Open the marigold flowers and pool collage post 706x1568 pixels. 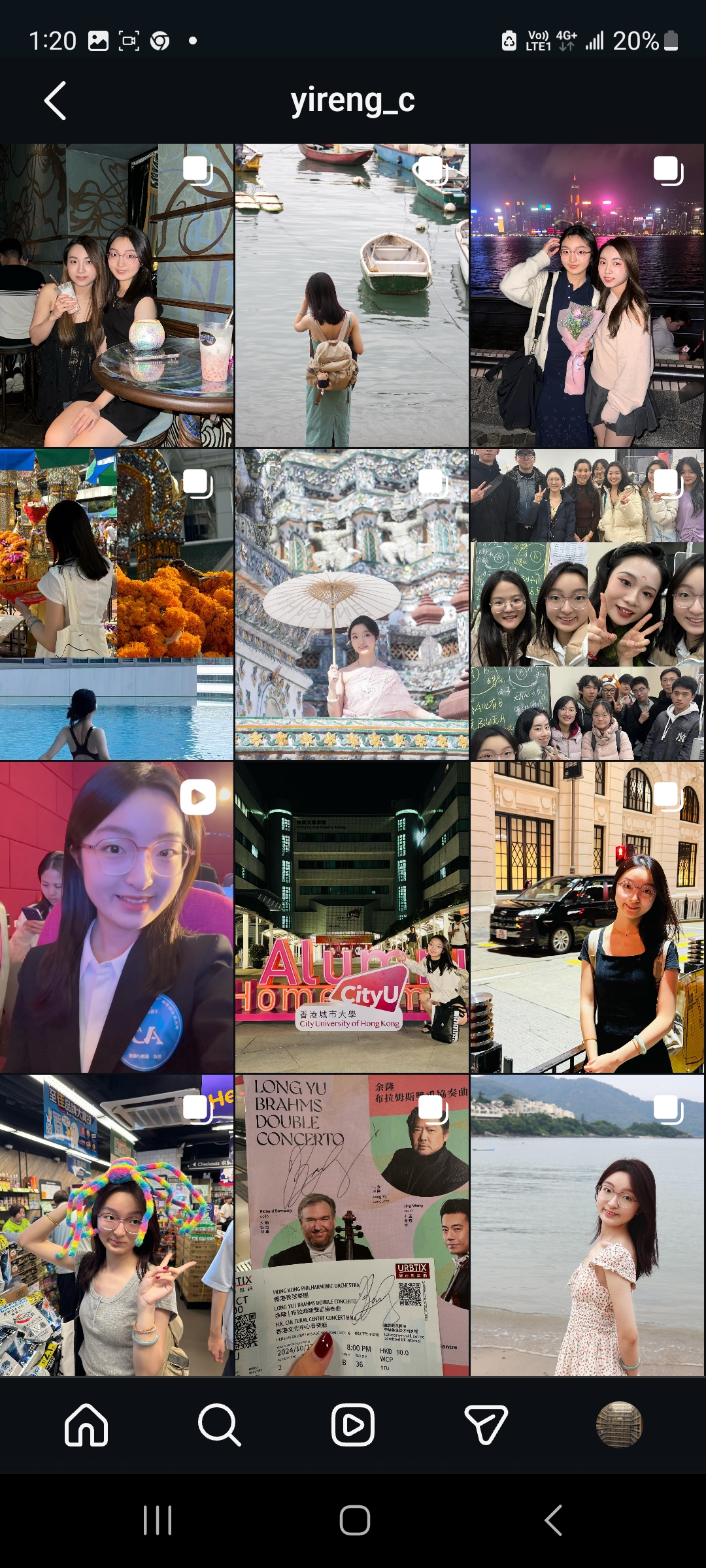[116, 604]
